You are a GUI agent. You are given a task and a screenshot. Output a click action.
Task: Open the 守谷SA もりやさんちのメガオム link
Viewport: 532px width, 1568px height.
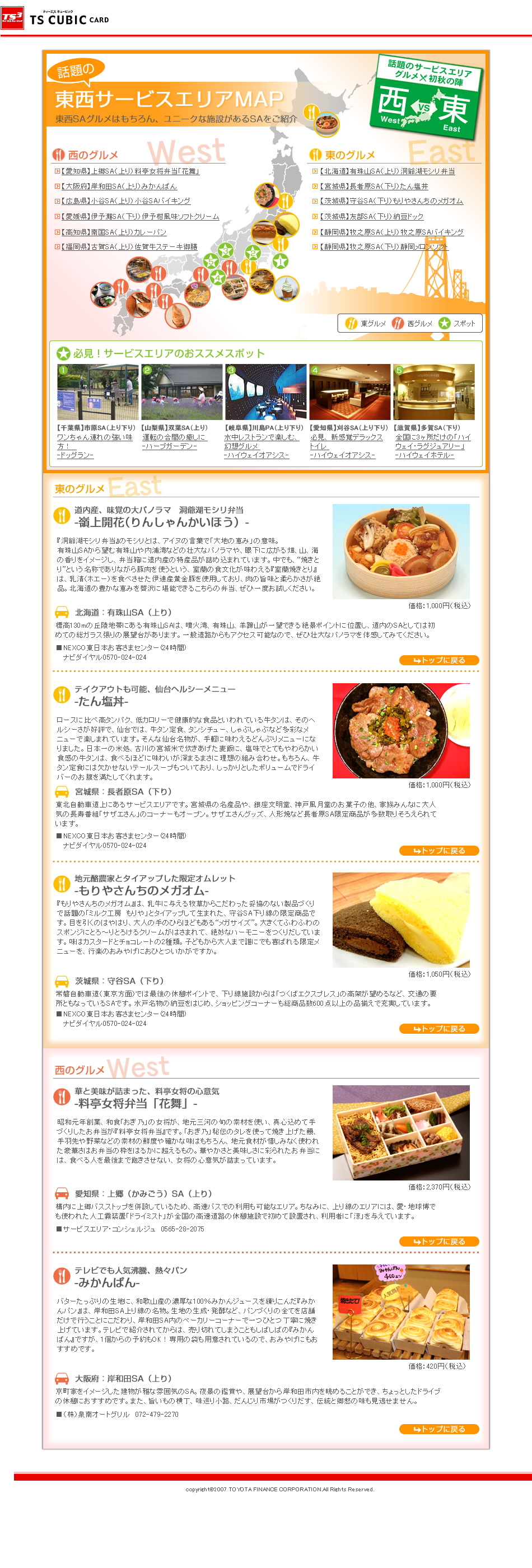tap(391, 201)
